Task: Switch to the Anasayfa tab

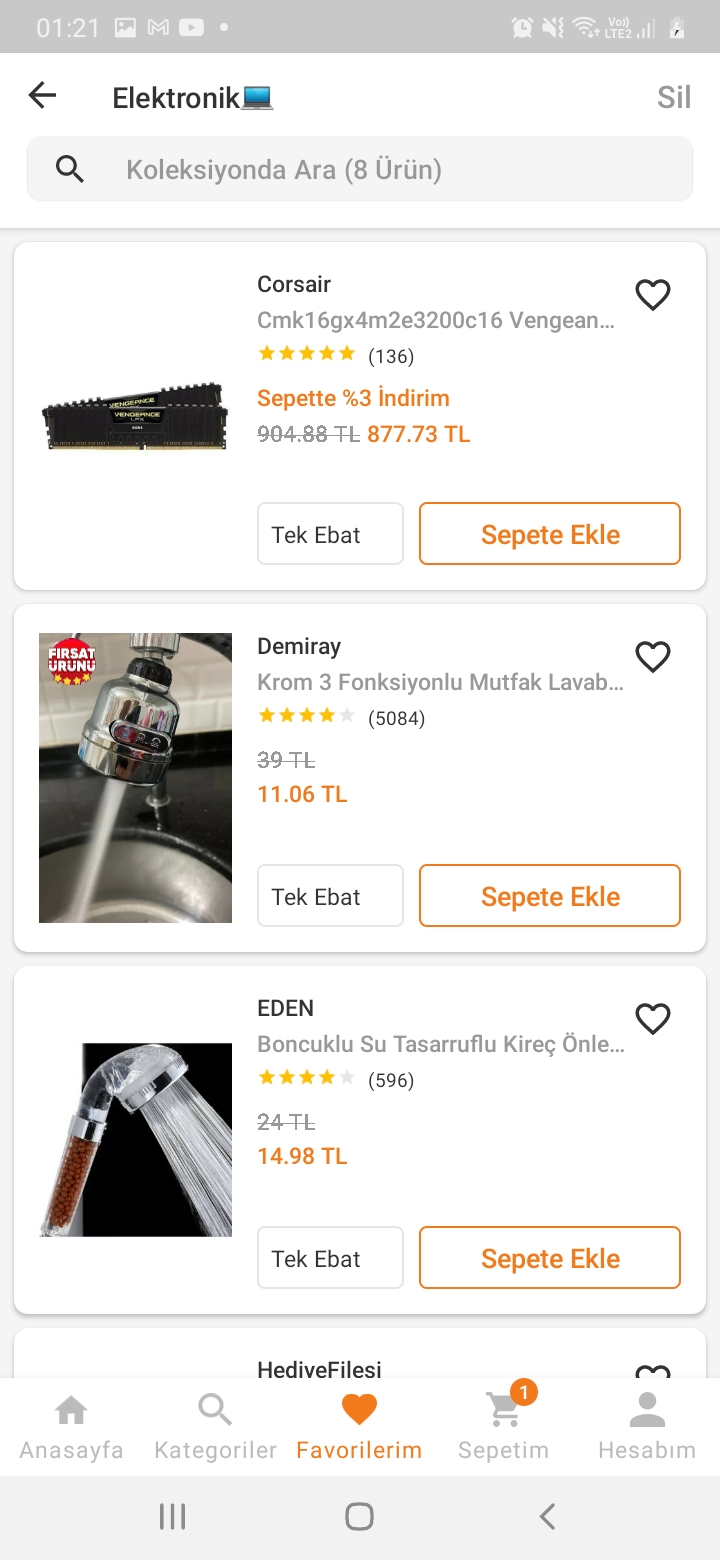Action: (71, 1427)
